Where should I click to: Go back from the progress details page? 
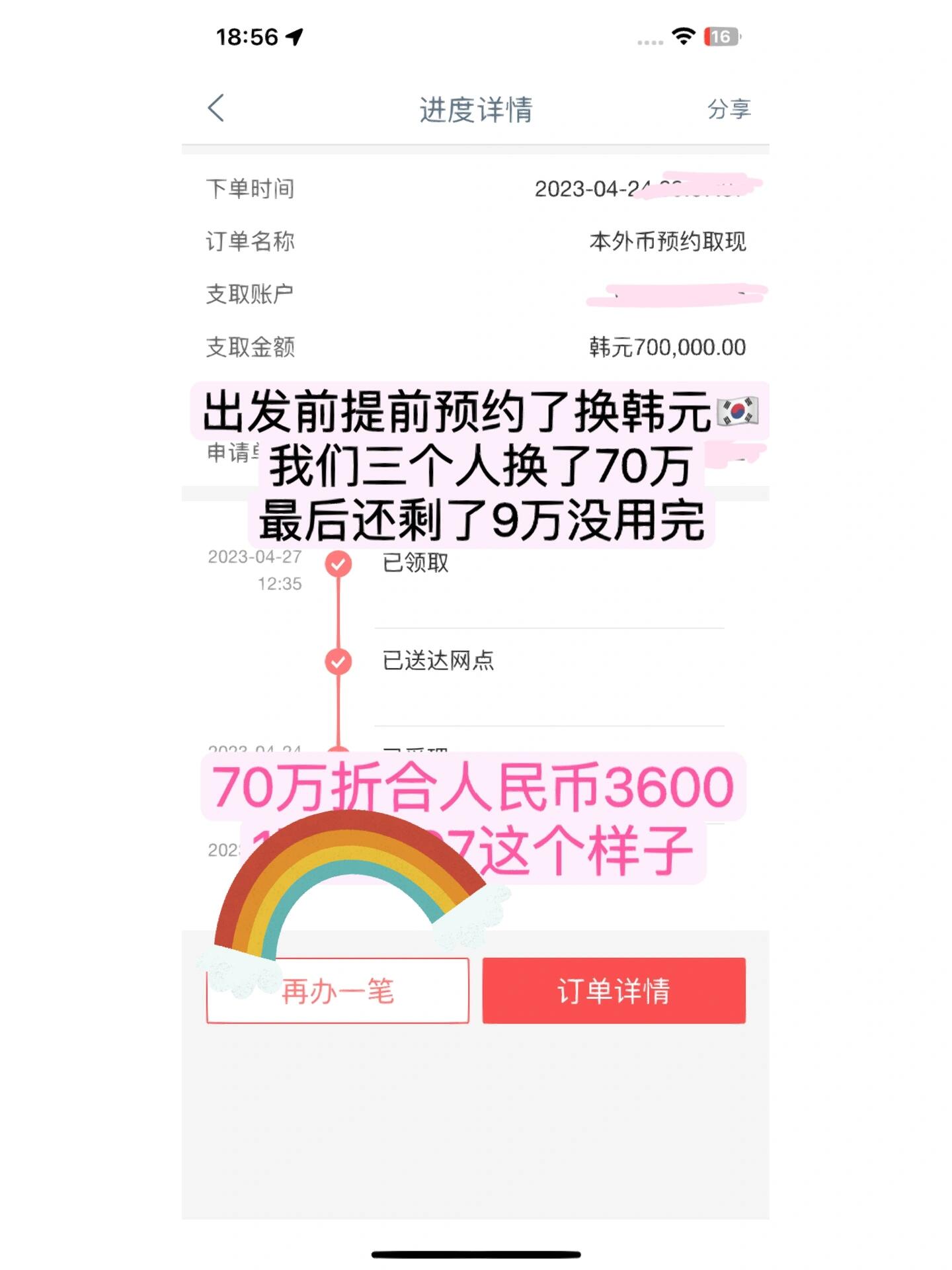click(216, 108)
